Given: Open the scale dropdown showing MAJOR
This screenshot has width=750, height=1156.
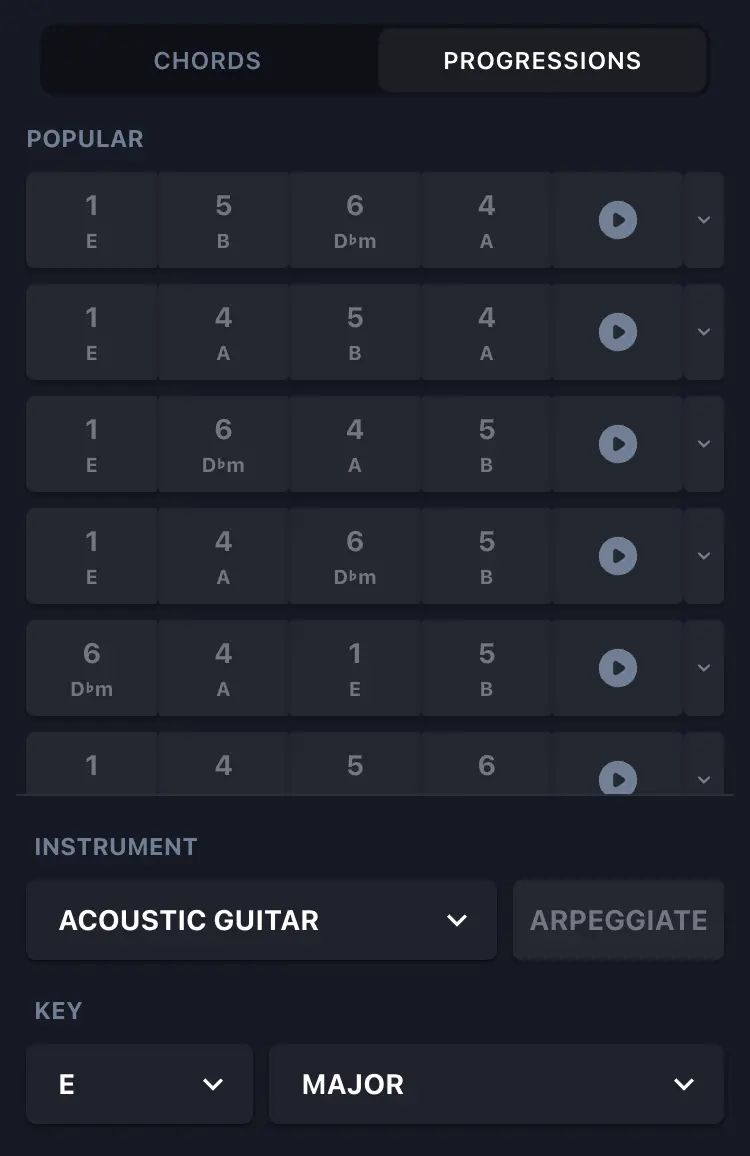Looking at the screenshot, I should [496, 1084].
